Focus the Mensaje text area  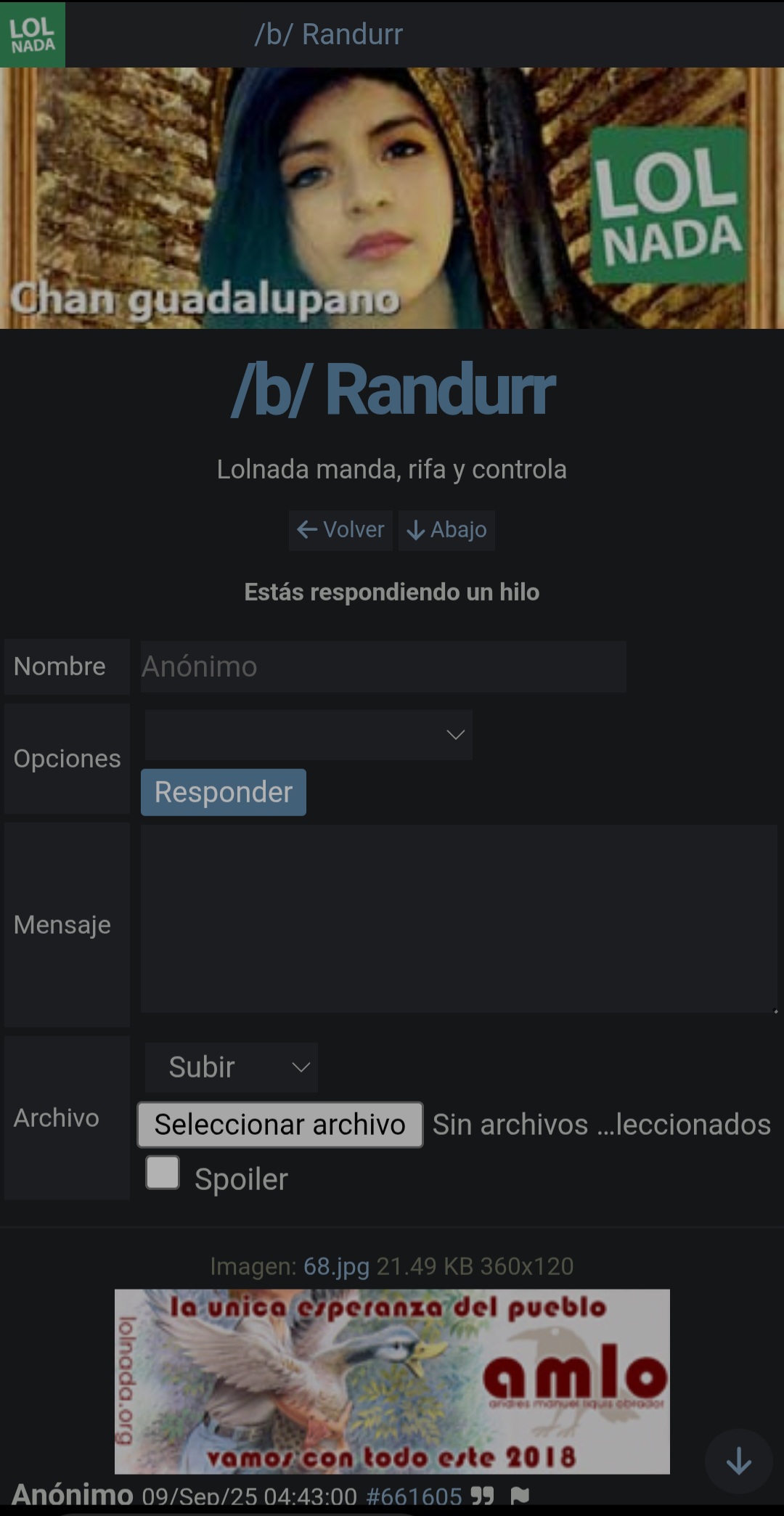click(x=459, y=918)
